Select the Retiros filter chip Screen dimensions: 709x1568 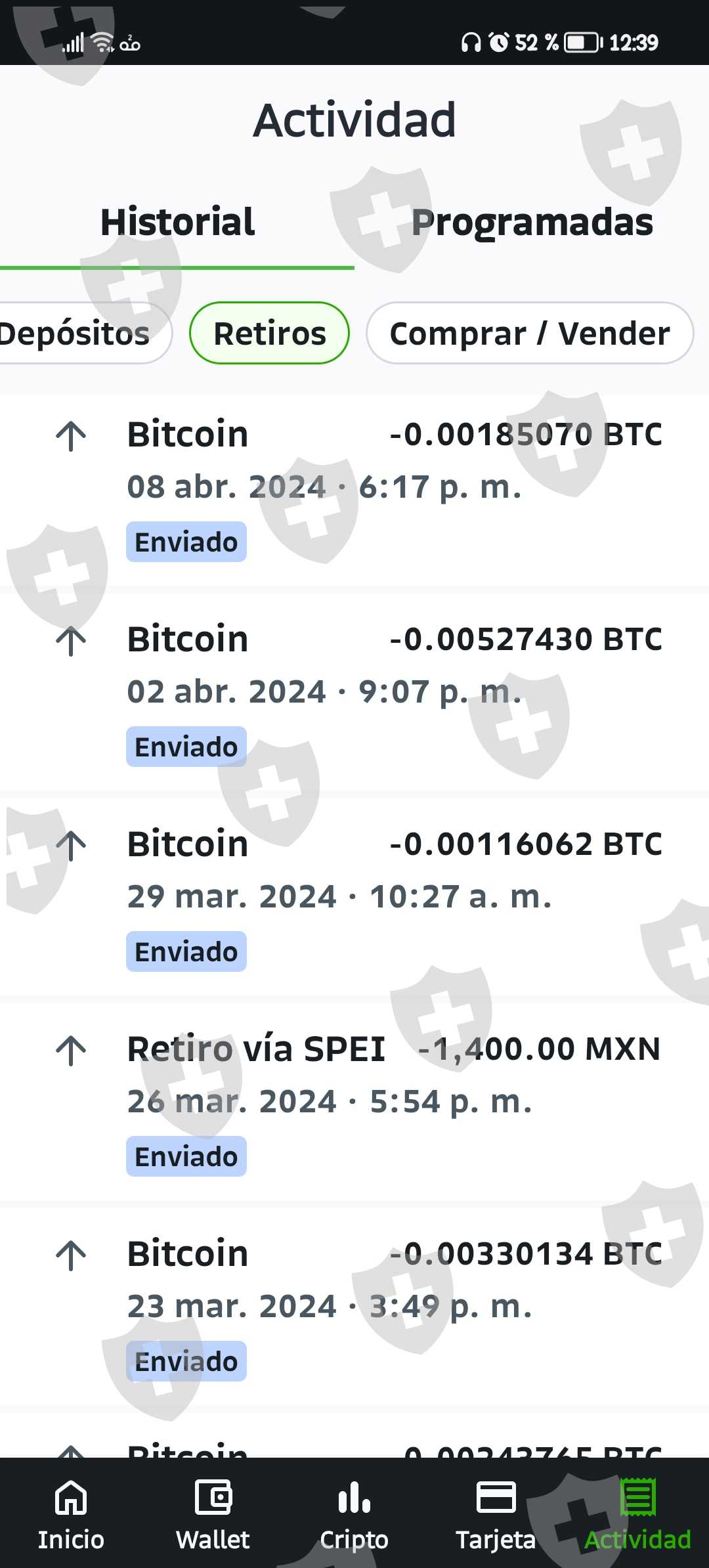[x=269, y=333]
